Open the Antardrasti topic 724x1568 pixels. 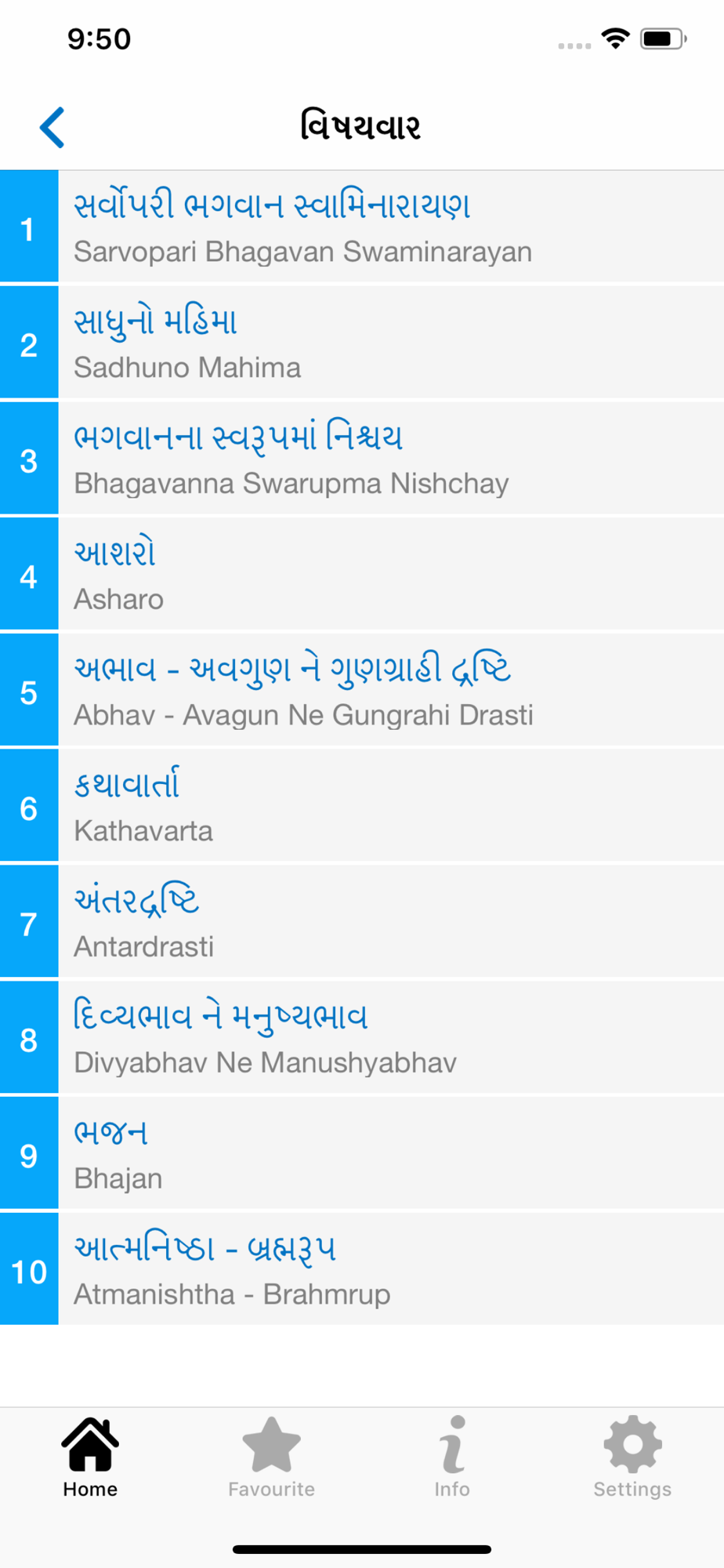(x=362, y=923)
